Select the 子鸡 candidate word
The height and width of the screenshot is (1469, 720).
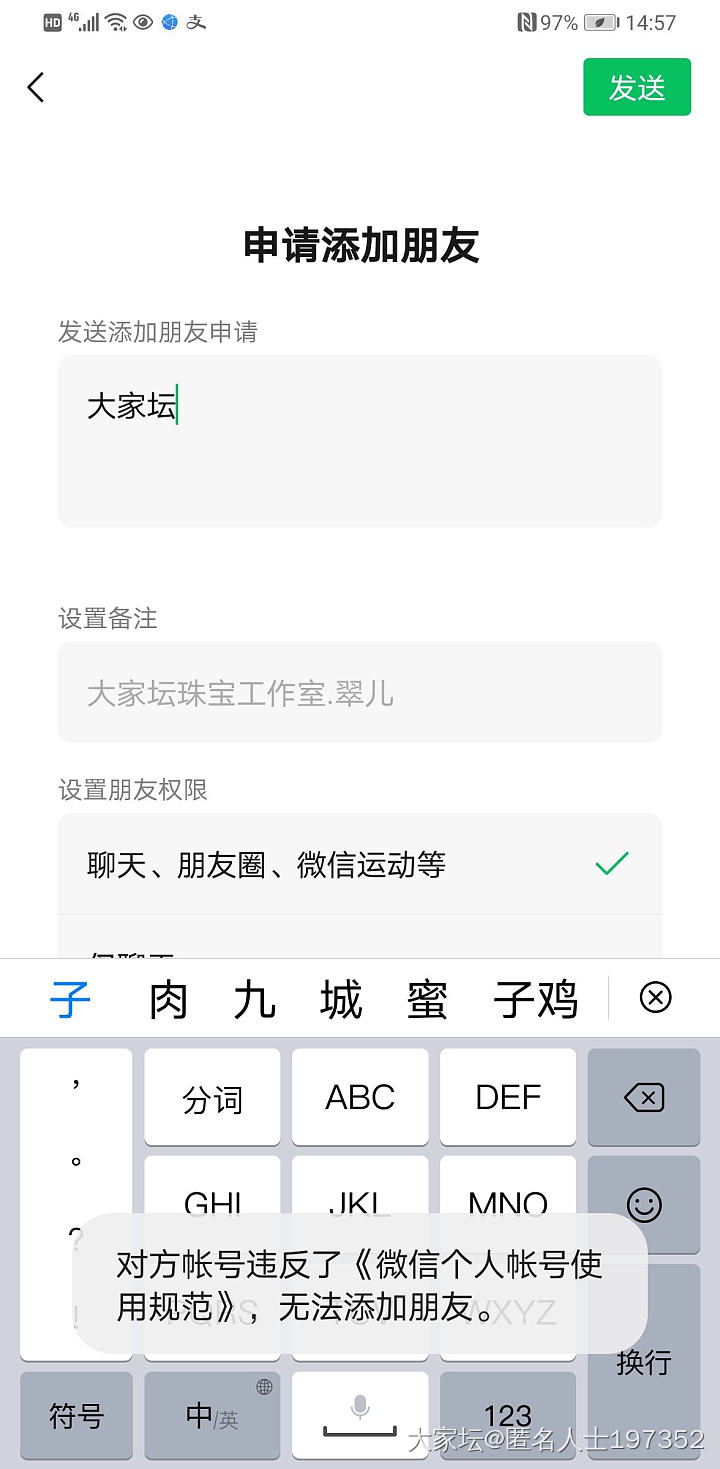[x=535, y=998]
